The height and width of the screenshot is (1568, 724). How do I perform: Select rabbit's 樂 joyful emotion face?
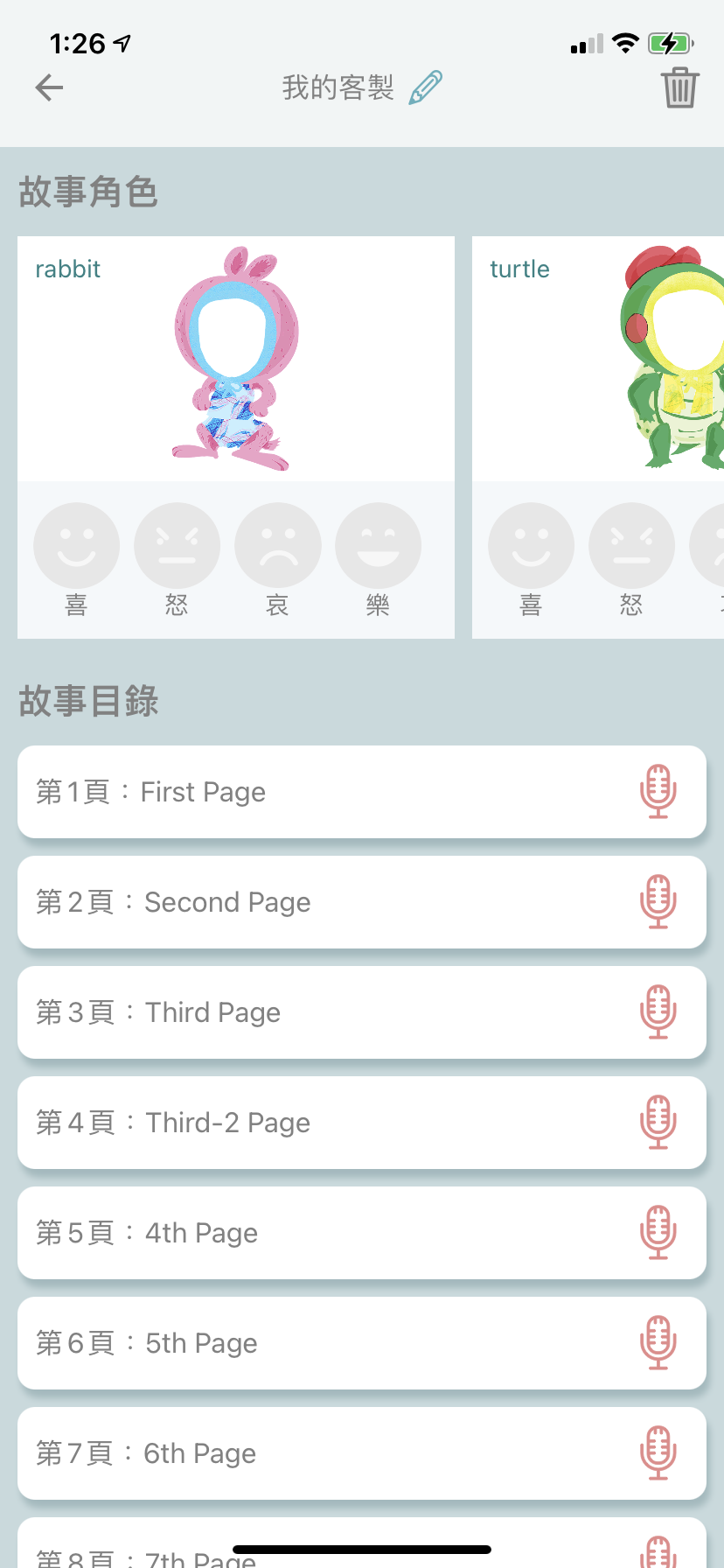point(379,546)
